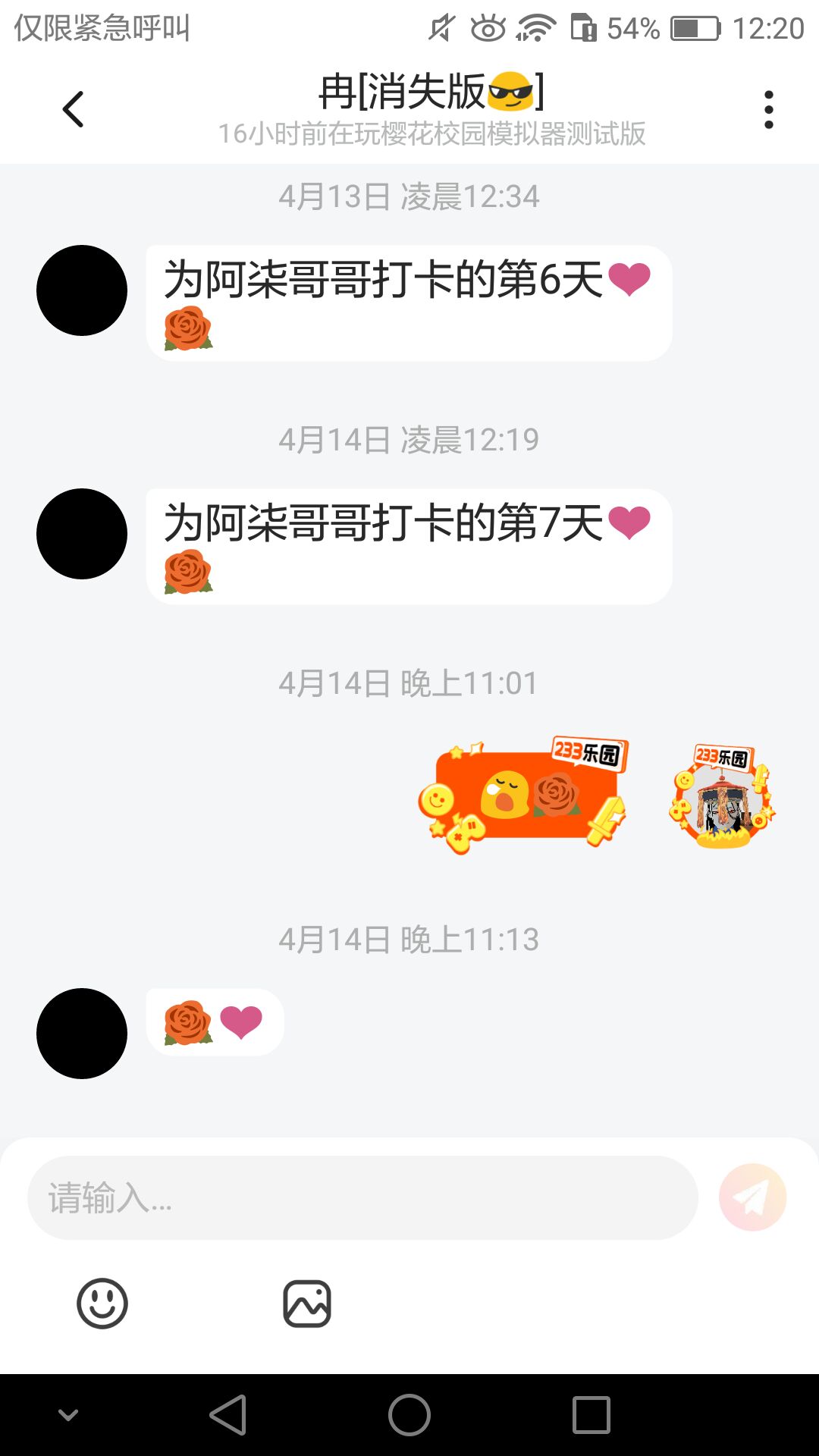Tap the message input field
The height and width of the screenshot is (1456, 819).
[362, 1197]
